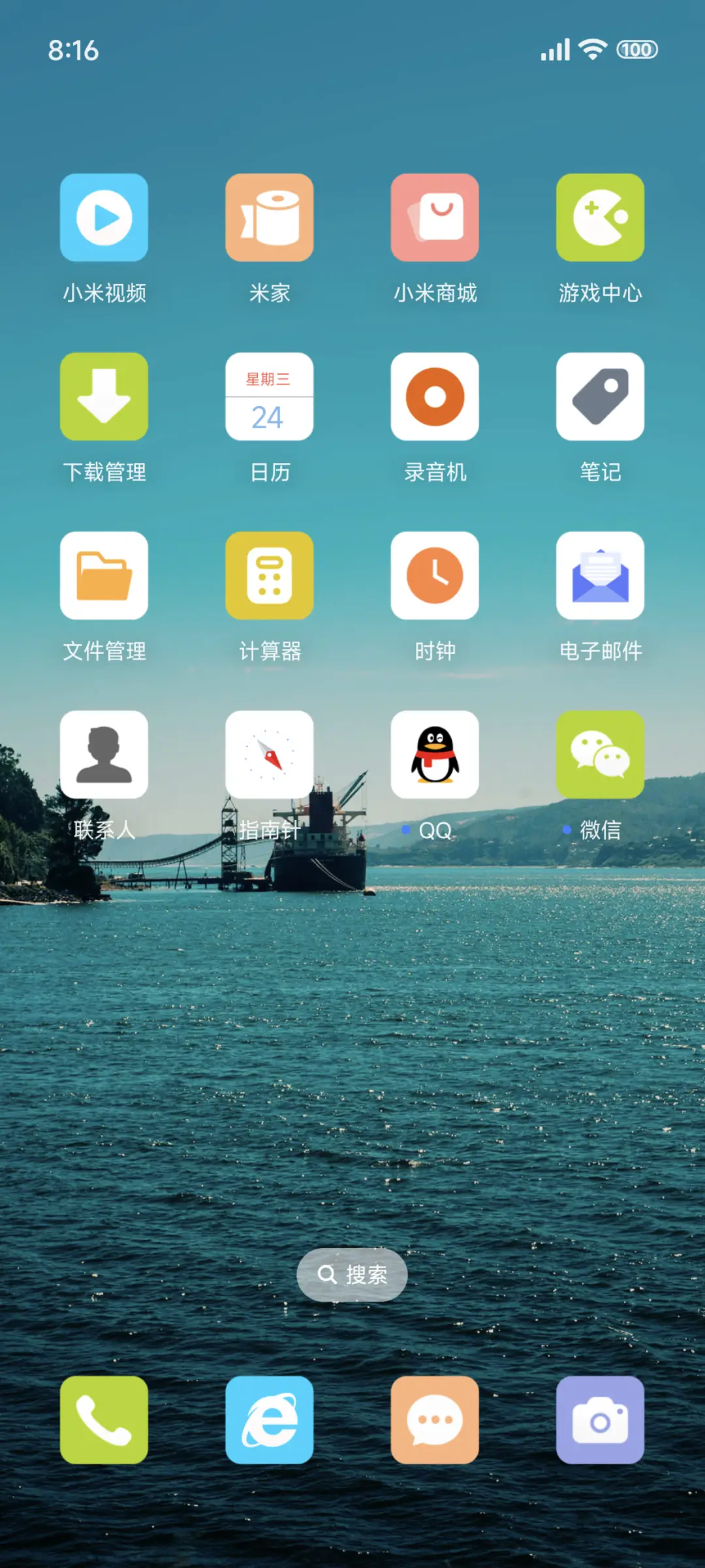Tap the 搜索 search bar
This screenshot has height=1568, width=705.
pyautogui.click(x=352, y=1274)
